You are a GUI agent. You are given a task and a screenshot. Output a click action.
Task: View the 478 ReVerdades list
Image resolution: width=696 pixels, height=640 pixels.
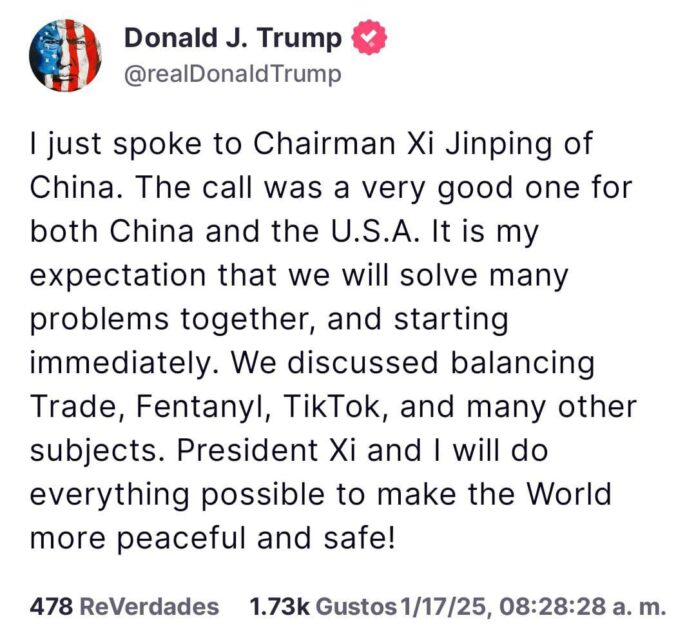click(125, 606)
